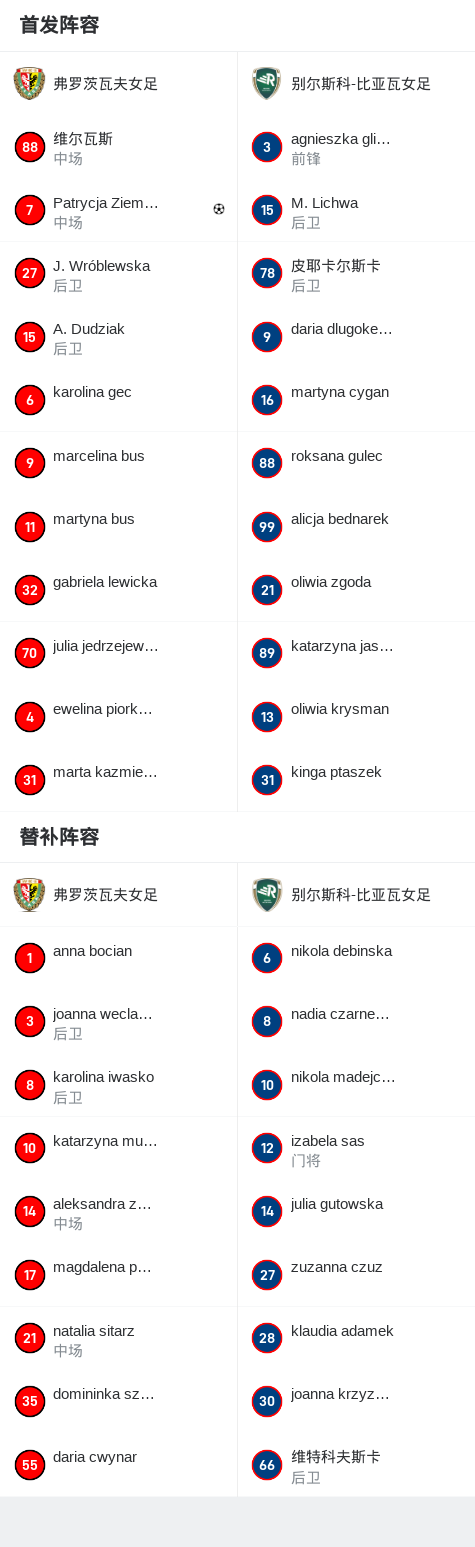
Task: Open the 别尔斯科-比亚瓦女足 team in the starting lineup header
Action: click(356, 84)
